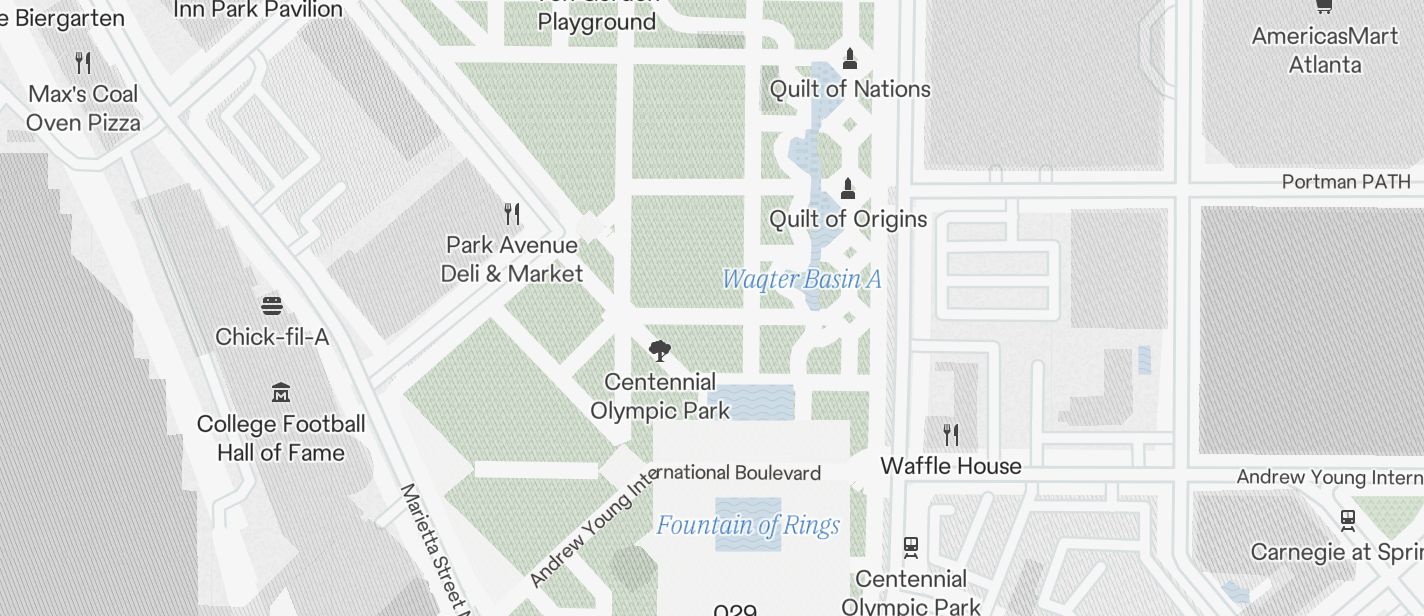This screenshot has height=616, width=1424.
Task: Select the Quilt of Origins monument marker
Action: tap(848, 188)
